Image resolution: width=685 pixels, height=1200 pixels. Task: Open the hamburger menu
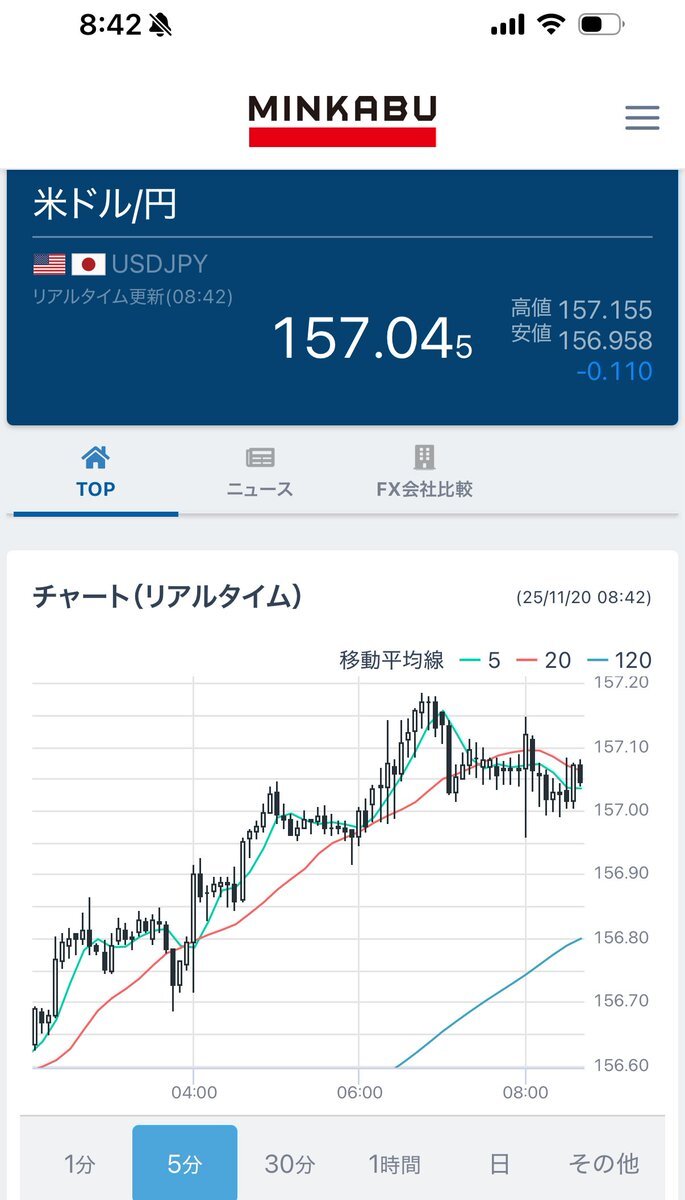(x=642, y=118)
